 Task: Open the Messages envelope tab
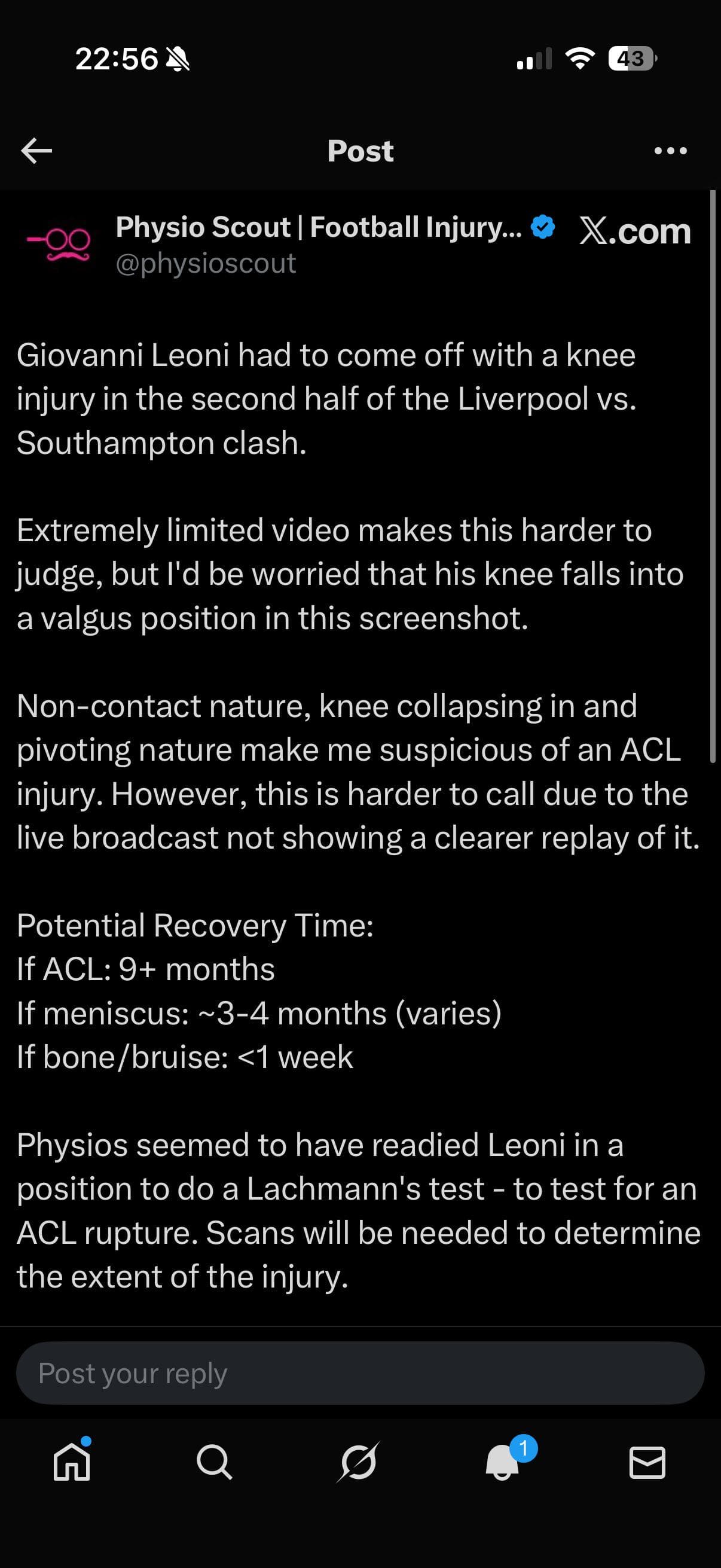(647, 1462)
